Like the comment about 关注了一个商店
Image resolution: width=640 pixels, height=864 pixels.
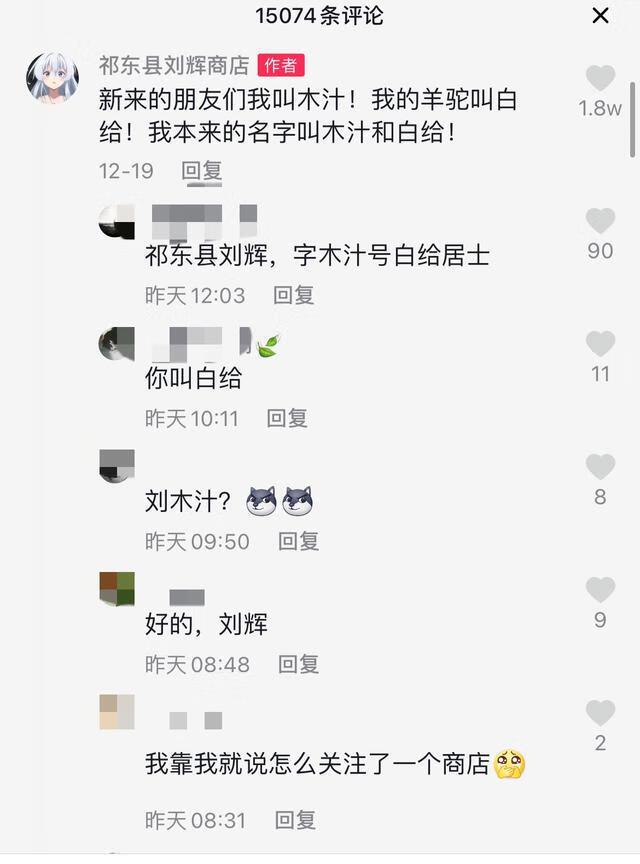pos(600,713)
